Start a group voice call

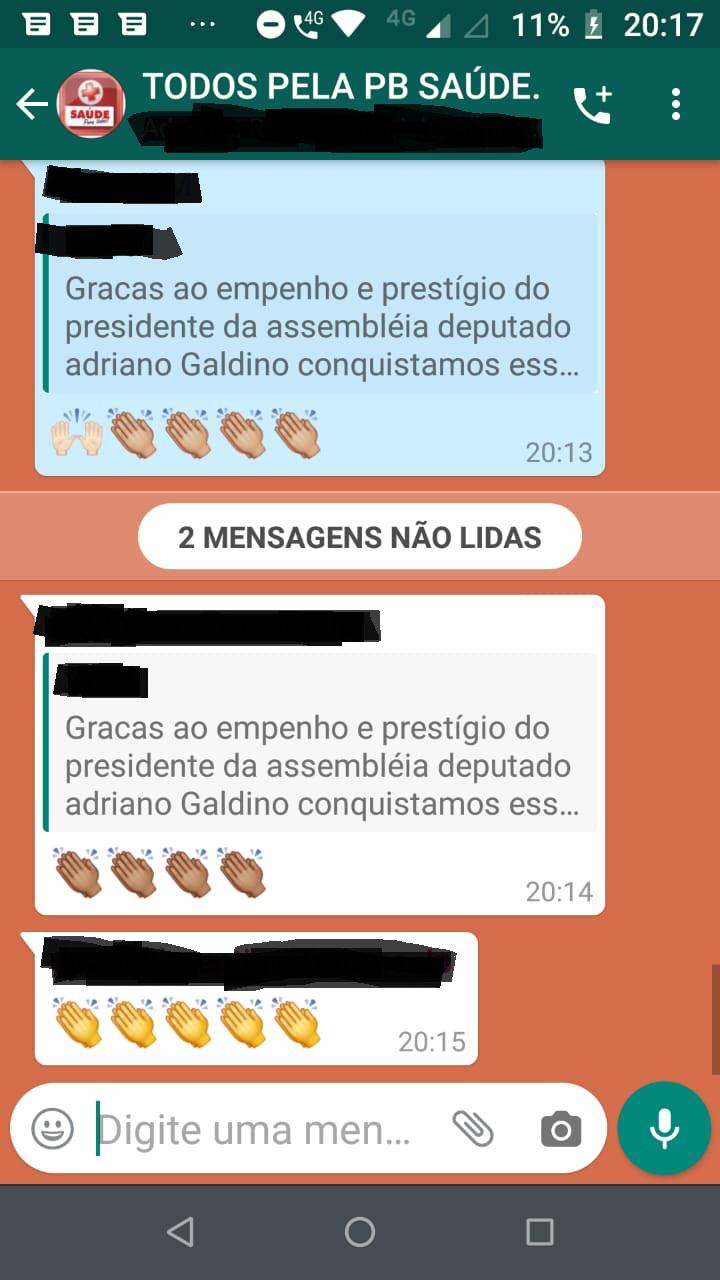tap(592, 104)
